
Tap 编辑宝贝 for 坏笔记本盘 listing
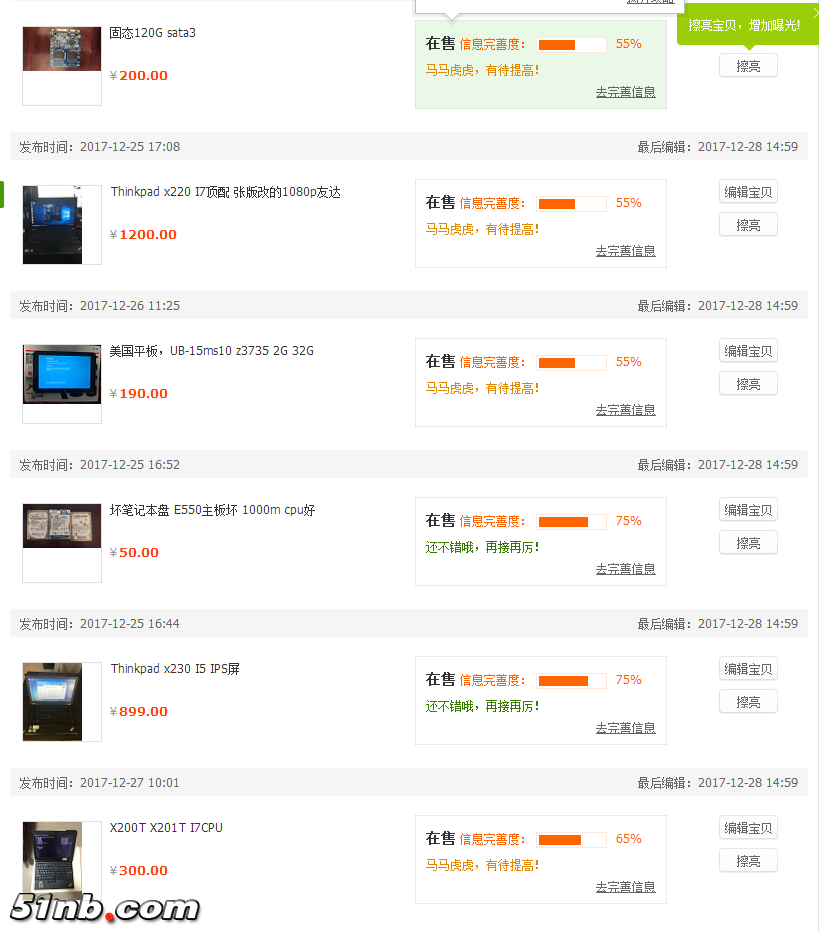748,511
